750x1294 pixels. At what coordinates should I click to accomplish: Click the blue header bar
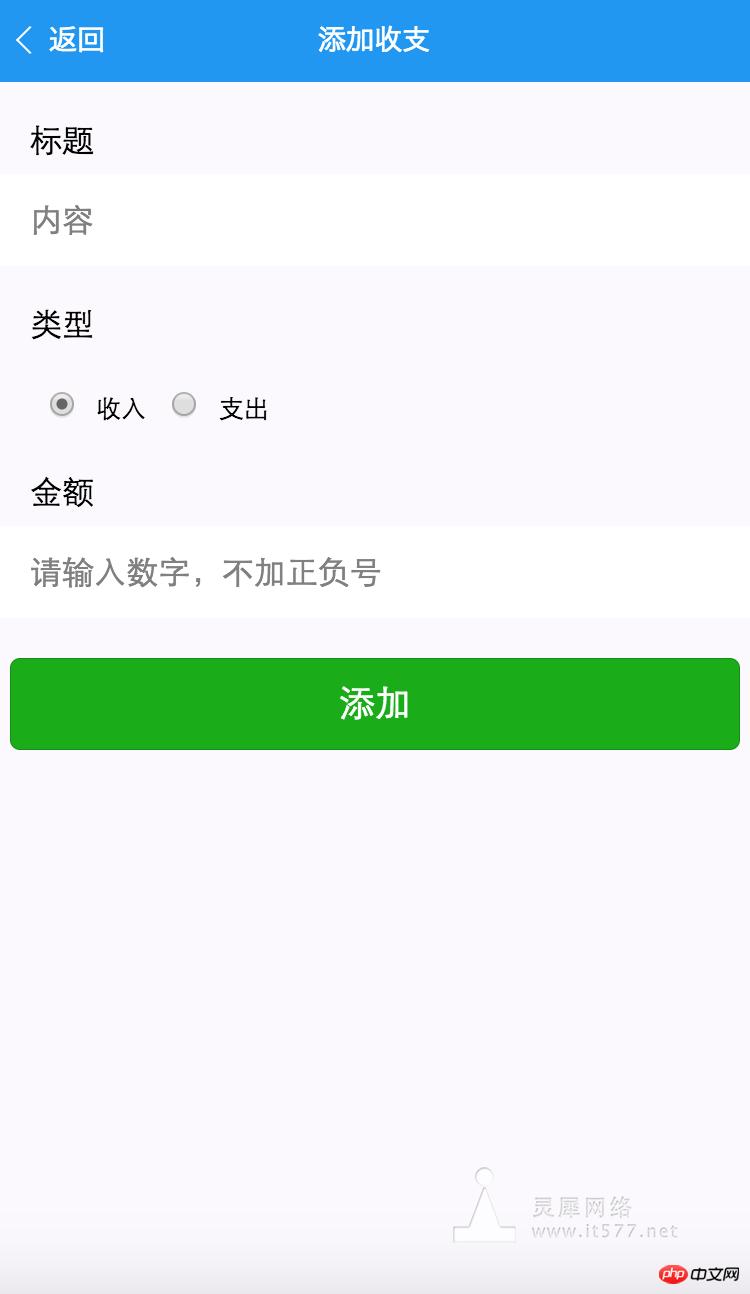tap(560, 40)
